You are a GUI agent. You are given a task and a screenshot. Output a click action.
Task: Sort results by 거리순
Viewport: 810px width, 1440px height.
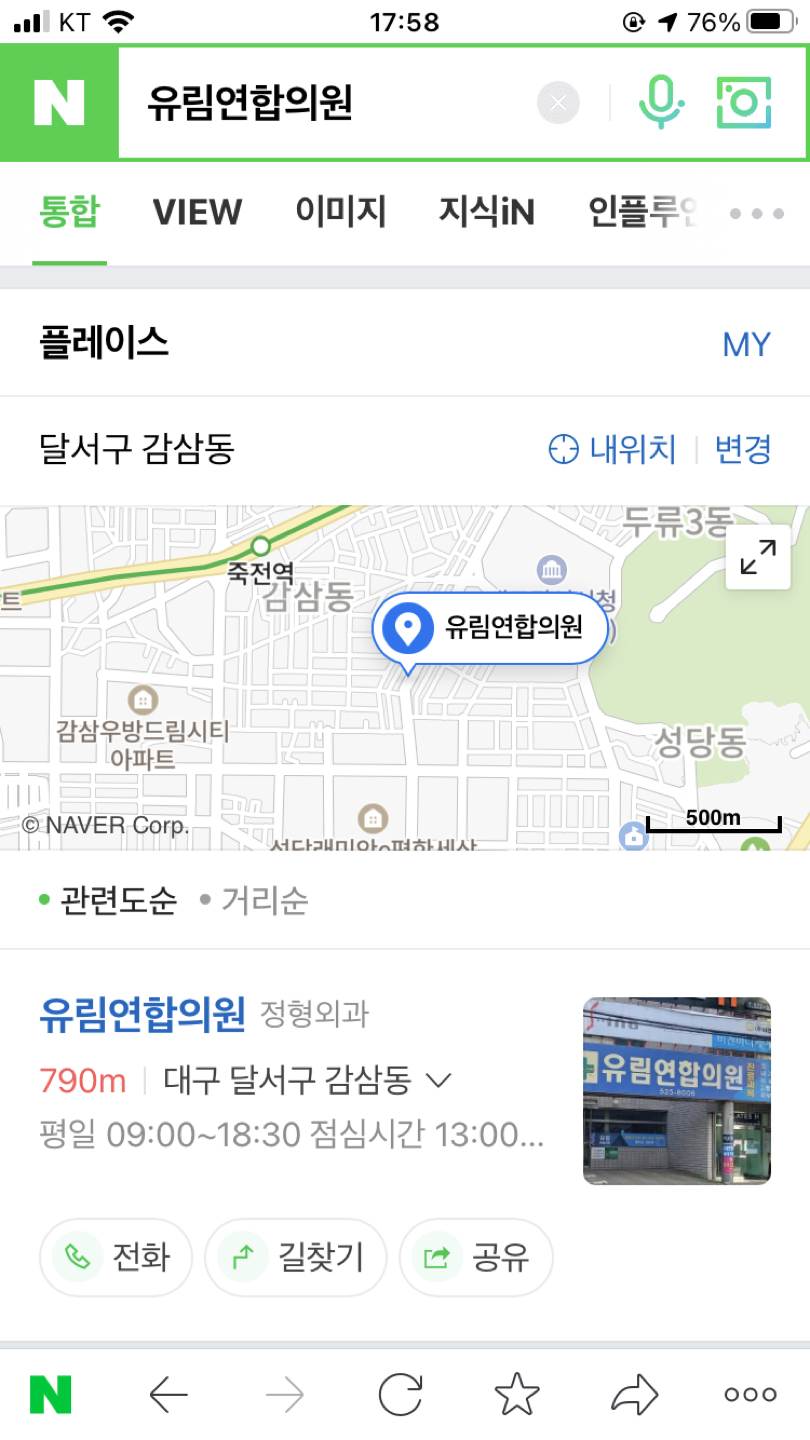[x=263, y=901]
